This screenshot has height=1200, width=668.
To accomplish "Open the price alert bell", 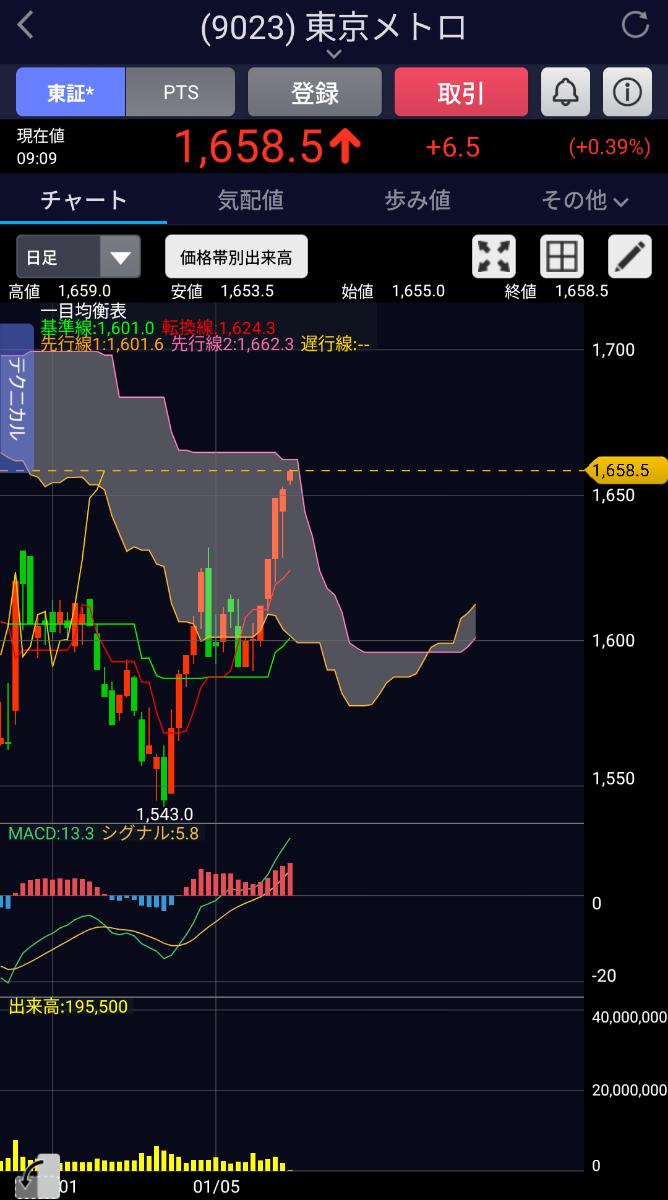I will (566, 93).
